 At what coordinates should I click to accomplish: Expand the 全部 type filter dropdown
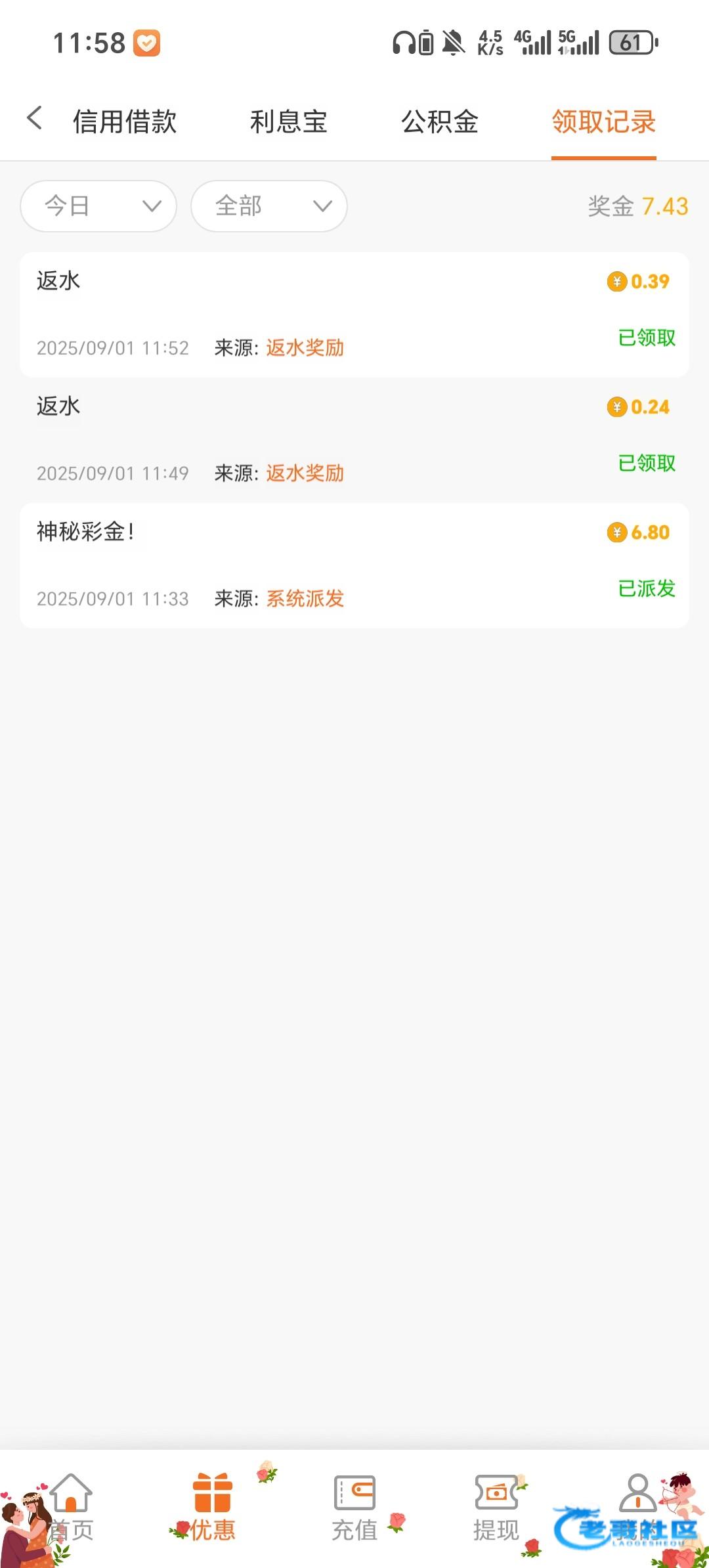(269, 206)
